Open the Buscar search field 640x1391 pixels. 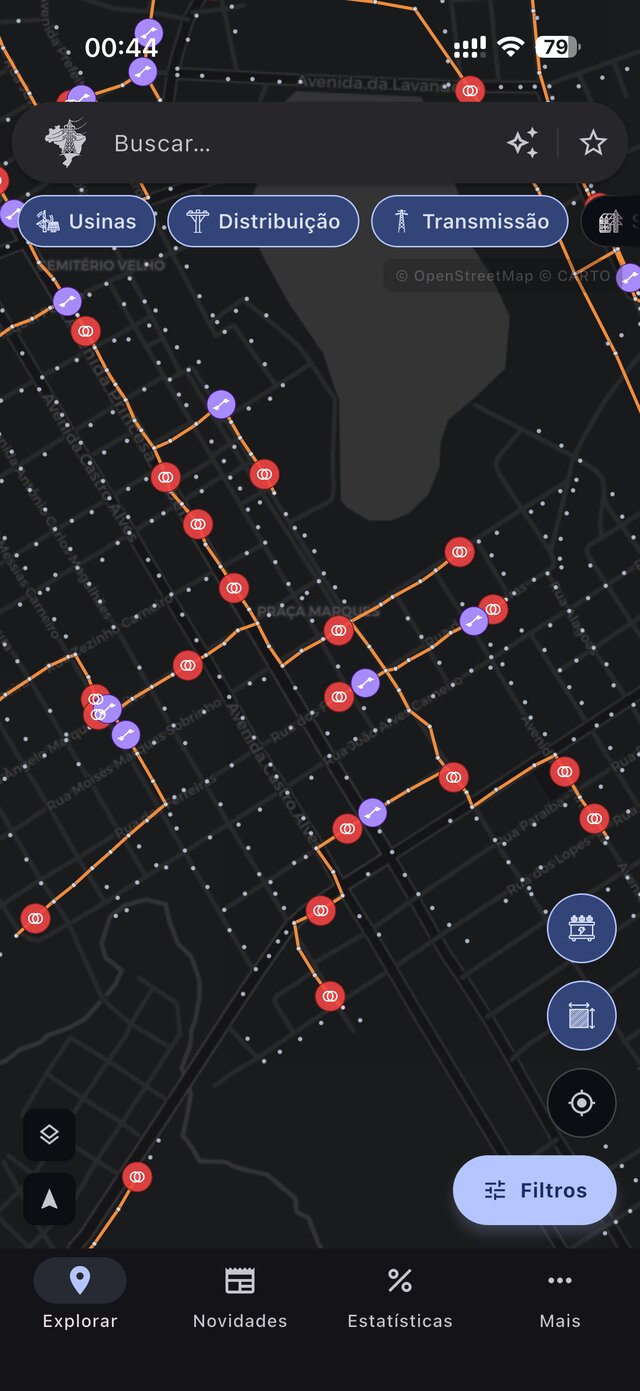coord(300,143)
